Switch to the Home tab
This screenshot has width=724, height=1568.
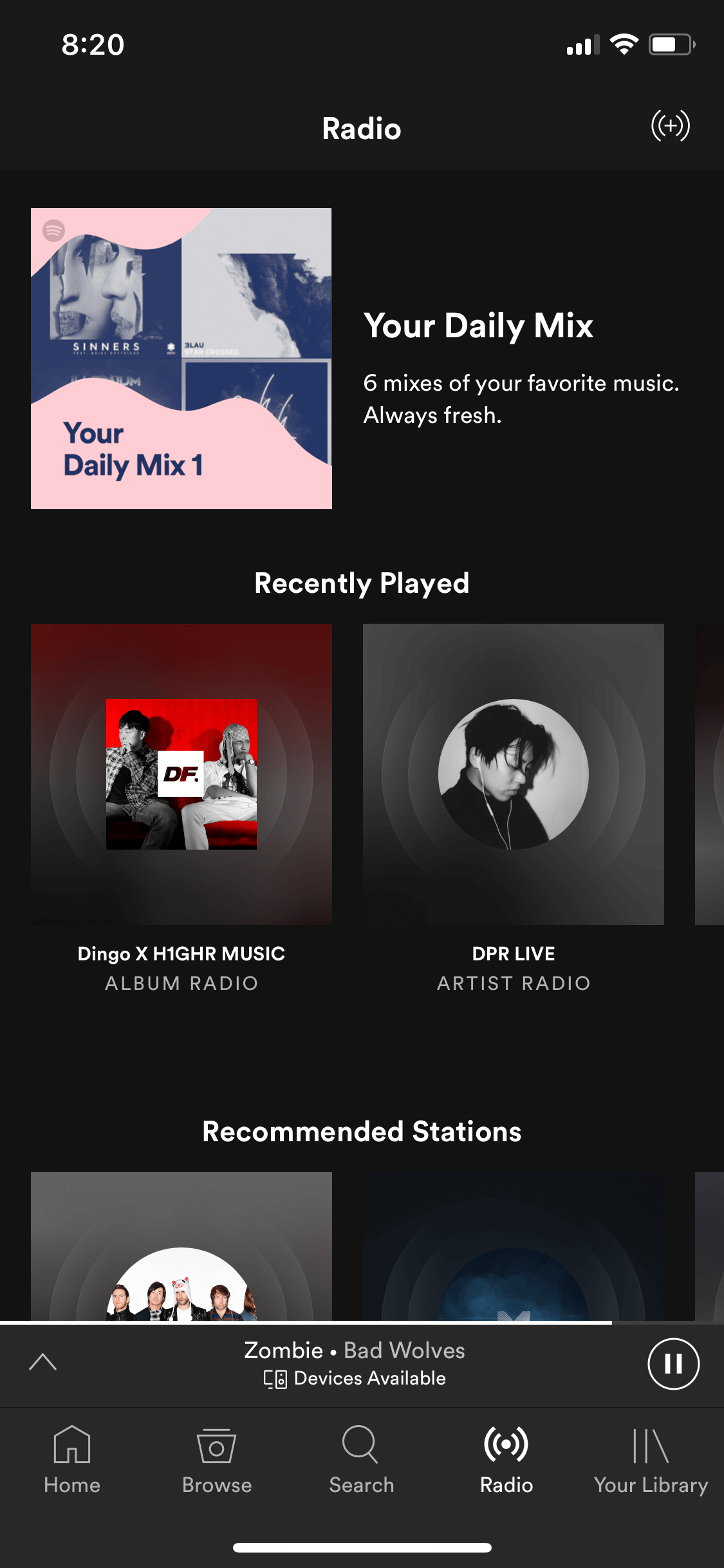point(72,1460)
